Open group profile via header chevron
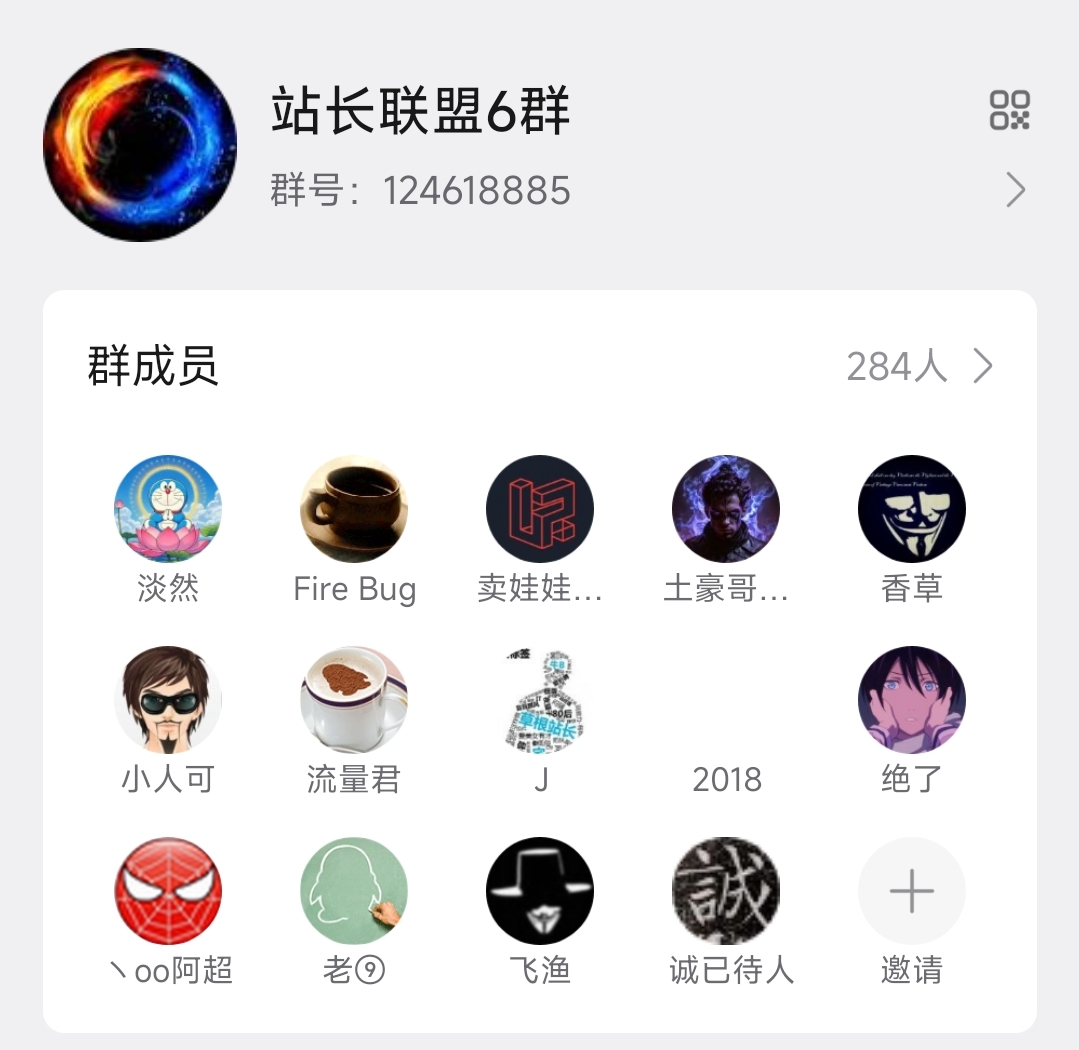Screen dimensions: 1079x1050 (x=1015, y=189)
